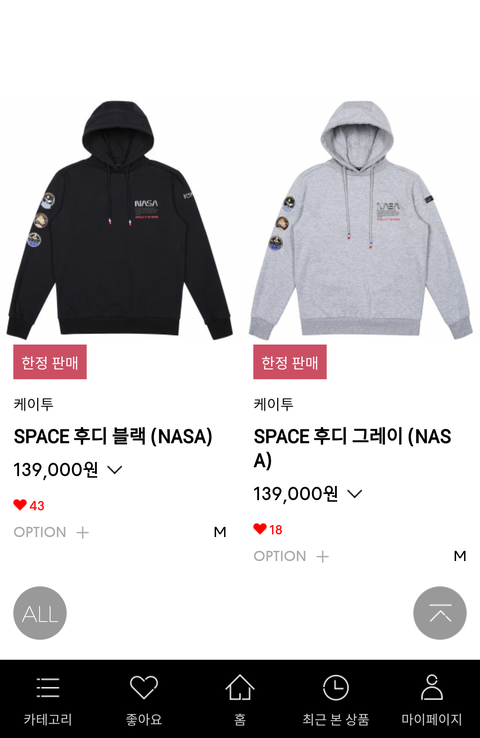
Task: Switch to the 마이페이지 tab
Action: 432,699
